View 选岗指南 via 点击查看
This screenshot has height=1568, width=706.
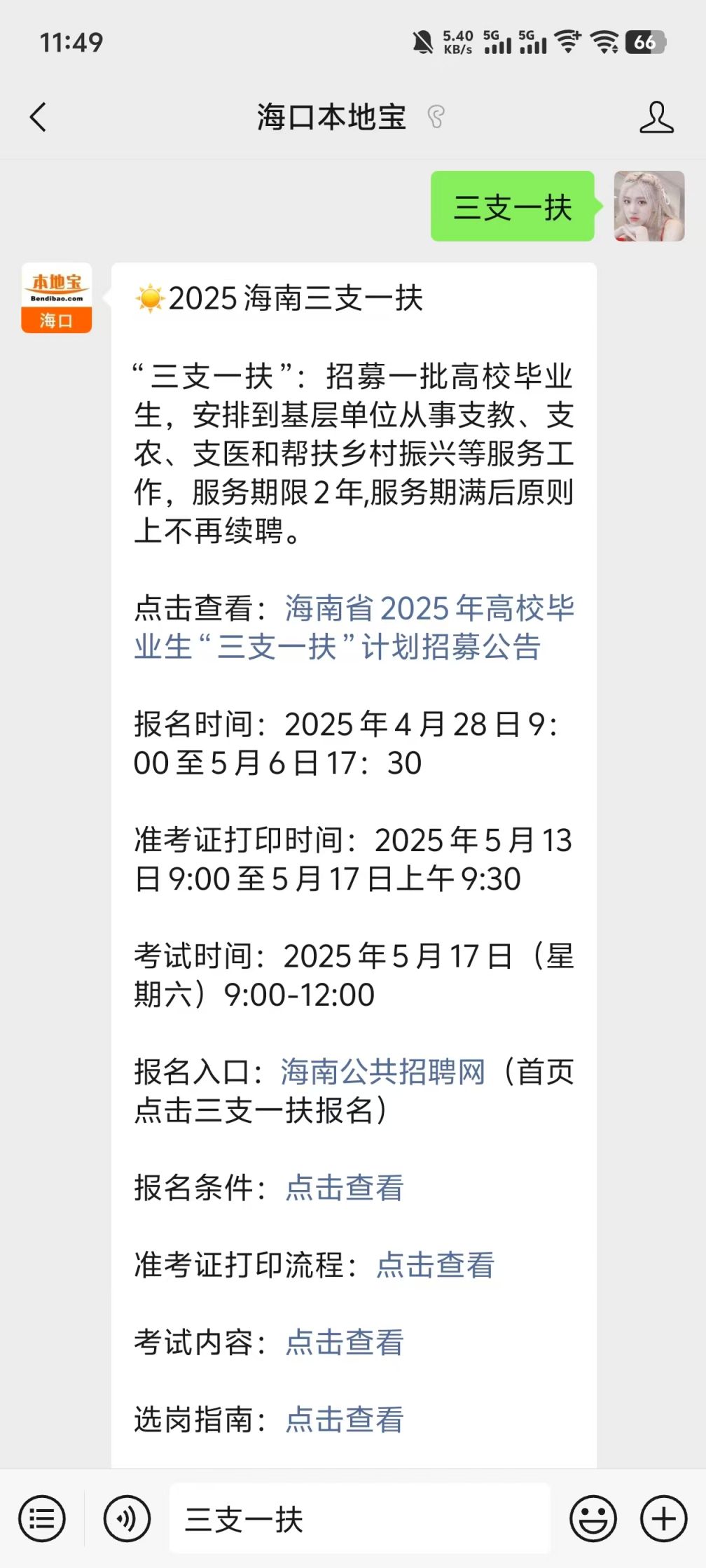345,1419
